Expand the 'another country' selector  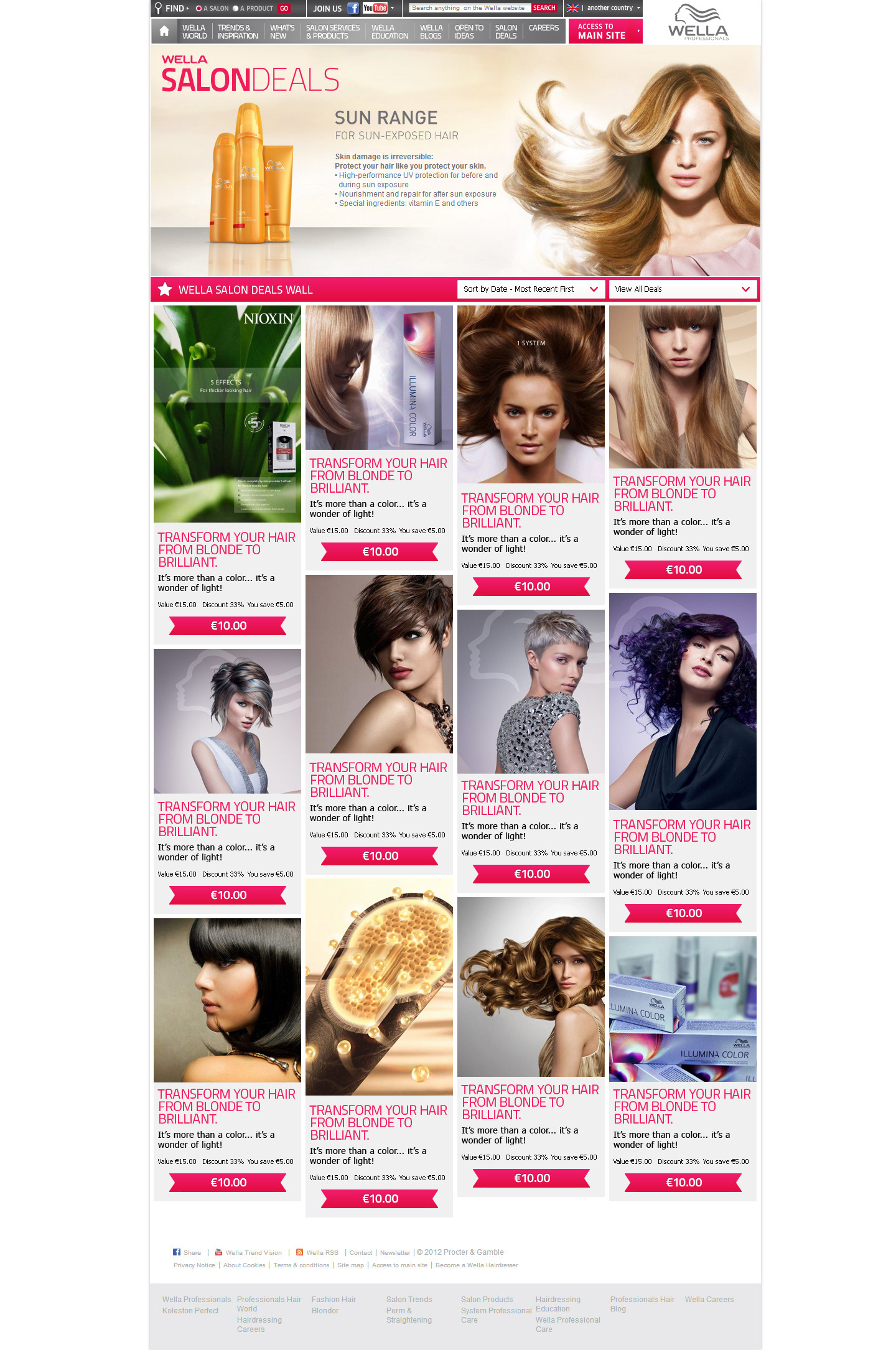(x=611, y=8)
